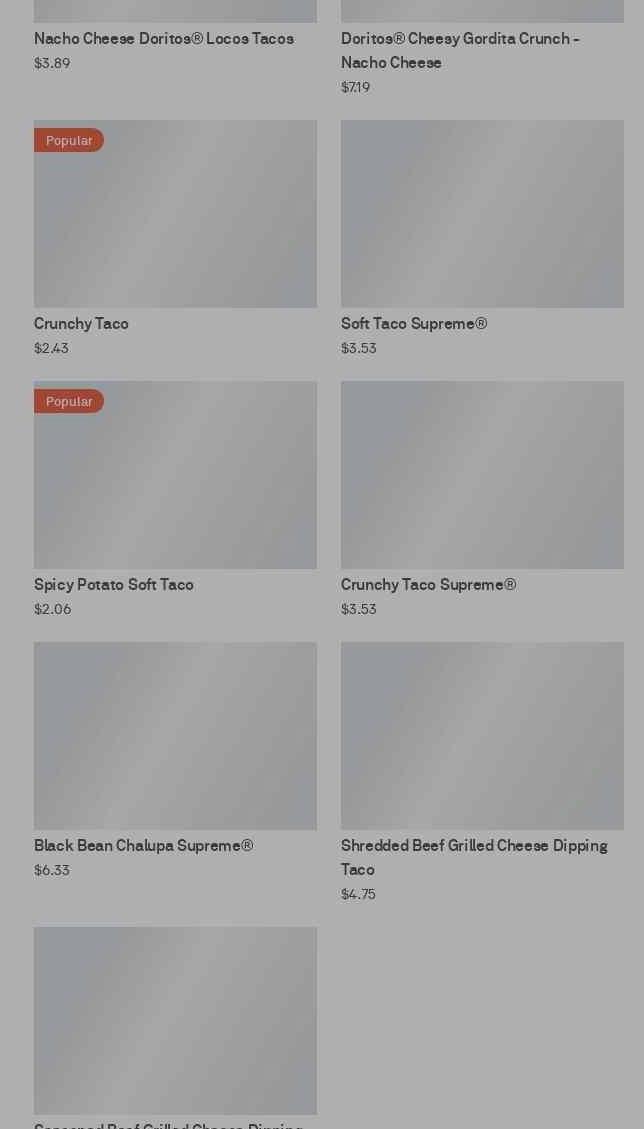
Task: Open Seasoned Beef Grilled Cheese Dipping item
Action: click(x=175, y=1020)
